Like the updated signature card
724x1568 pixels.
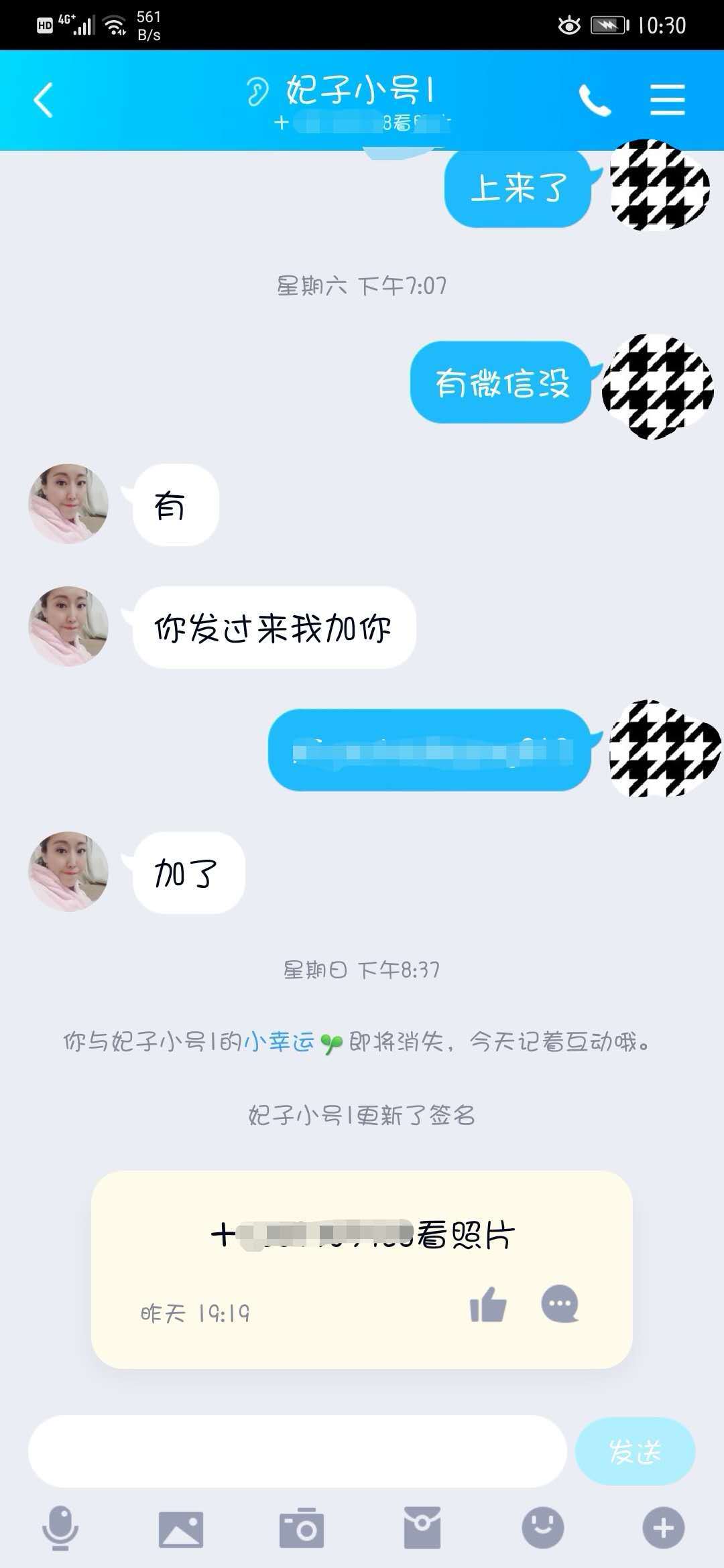[488, 1305]
